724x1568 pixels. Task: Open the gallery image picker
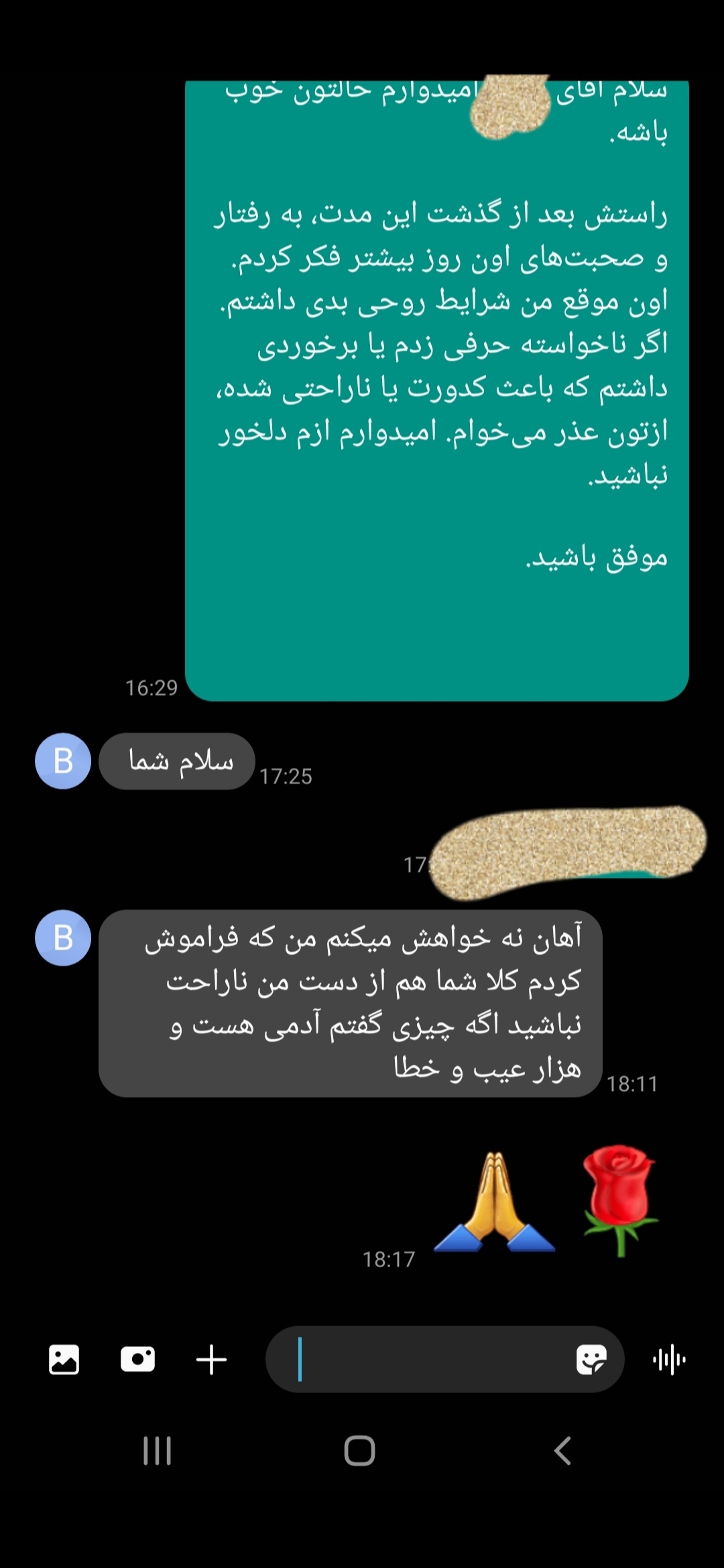[64, 1360]
